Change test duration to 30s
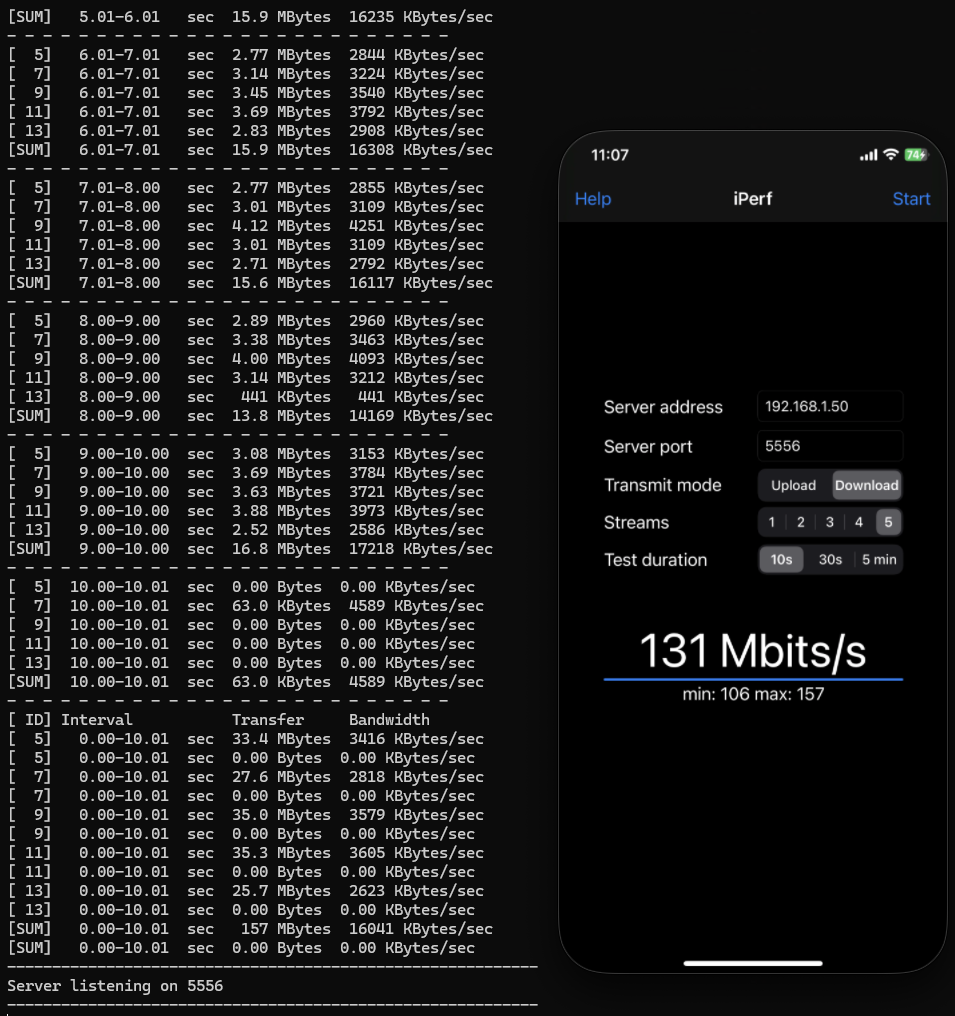The width and height of the screenshot is (955, 1016). 830,560
